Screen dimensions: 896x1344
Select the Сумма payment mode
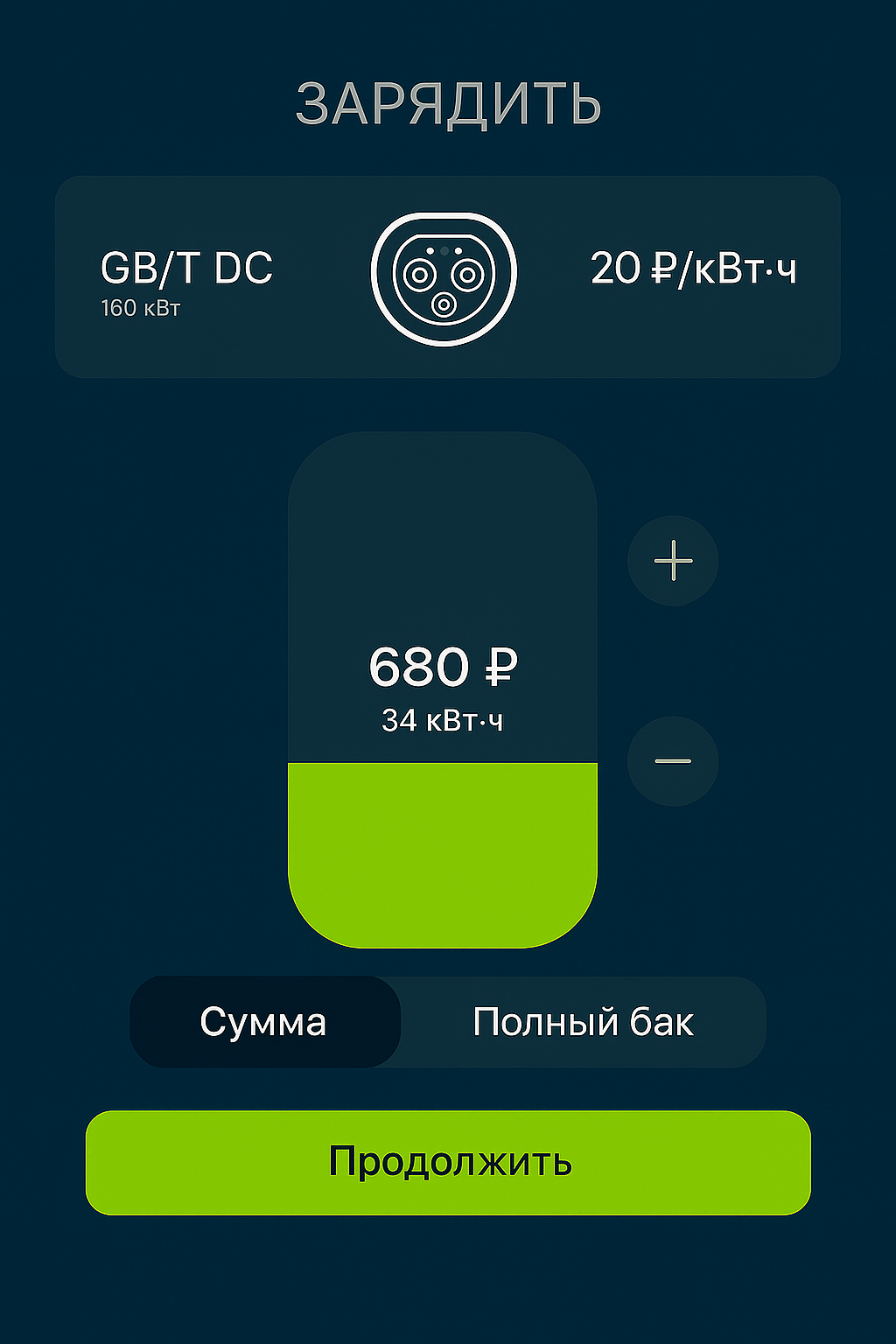(264, 1021)
